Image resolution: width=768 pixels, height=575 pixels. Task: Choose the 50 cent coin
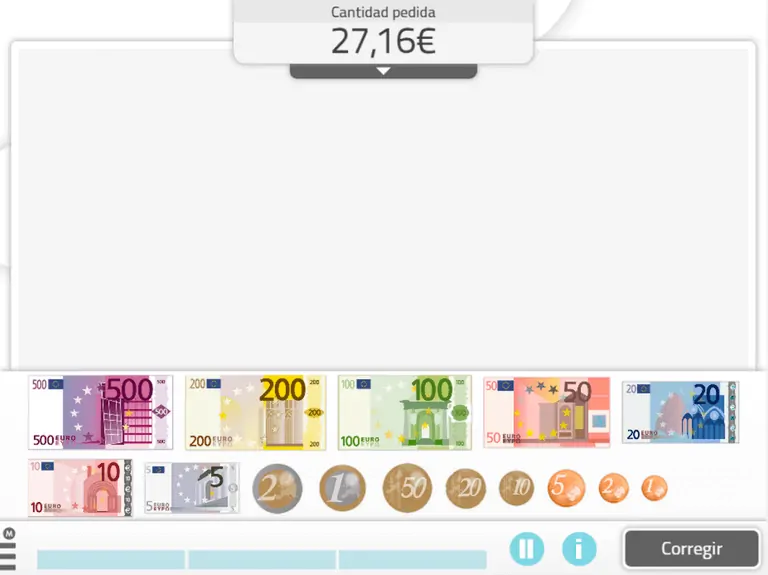click(407, 489)
